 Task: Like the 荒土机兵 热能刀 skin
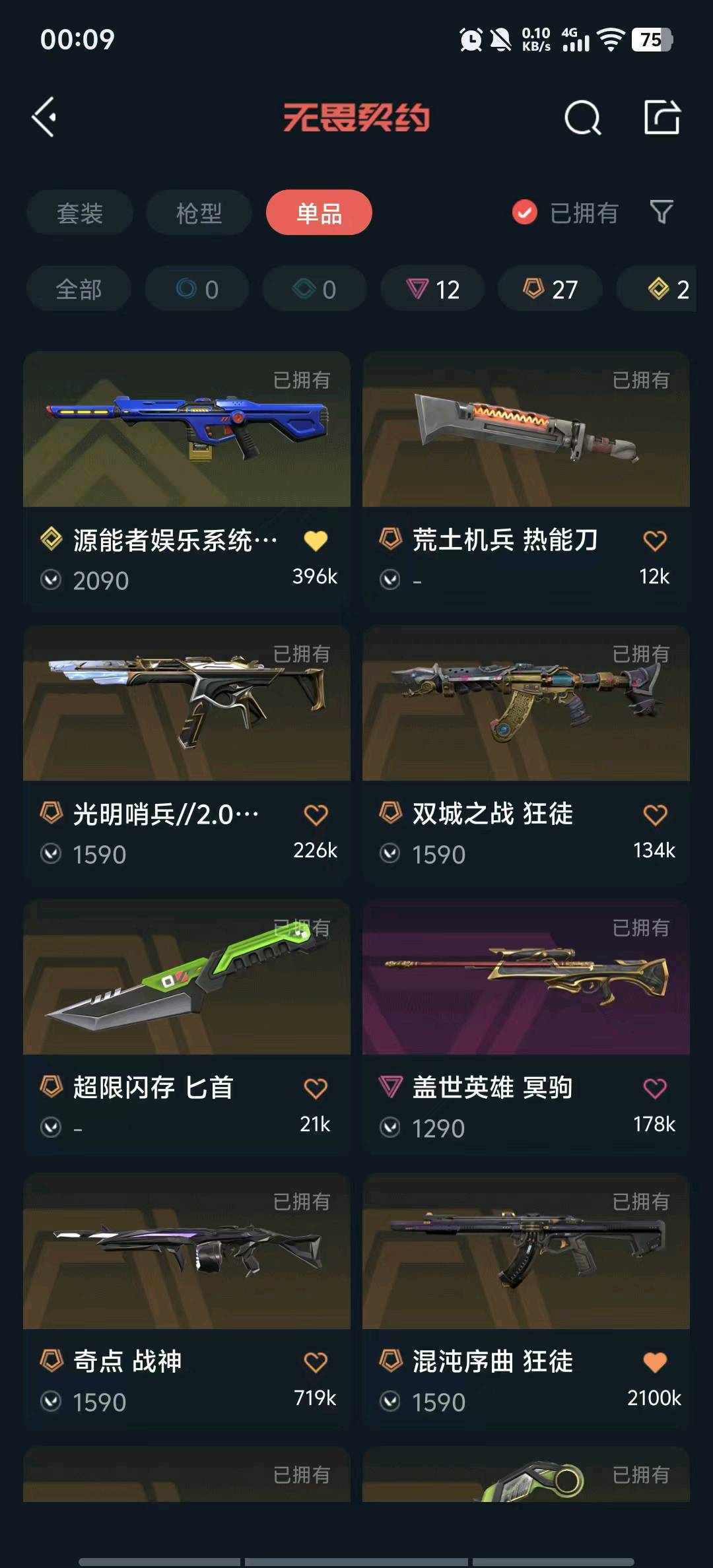655,540
